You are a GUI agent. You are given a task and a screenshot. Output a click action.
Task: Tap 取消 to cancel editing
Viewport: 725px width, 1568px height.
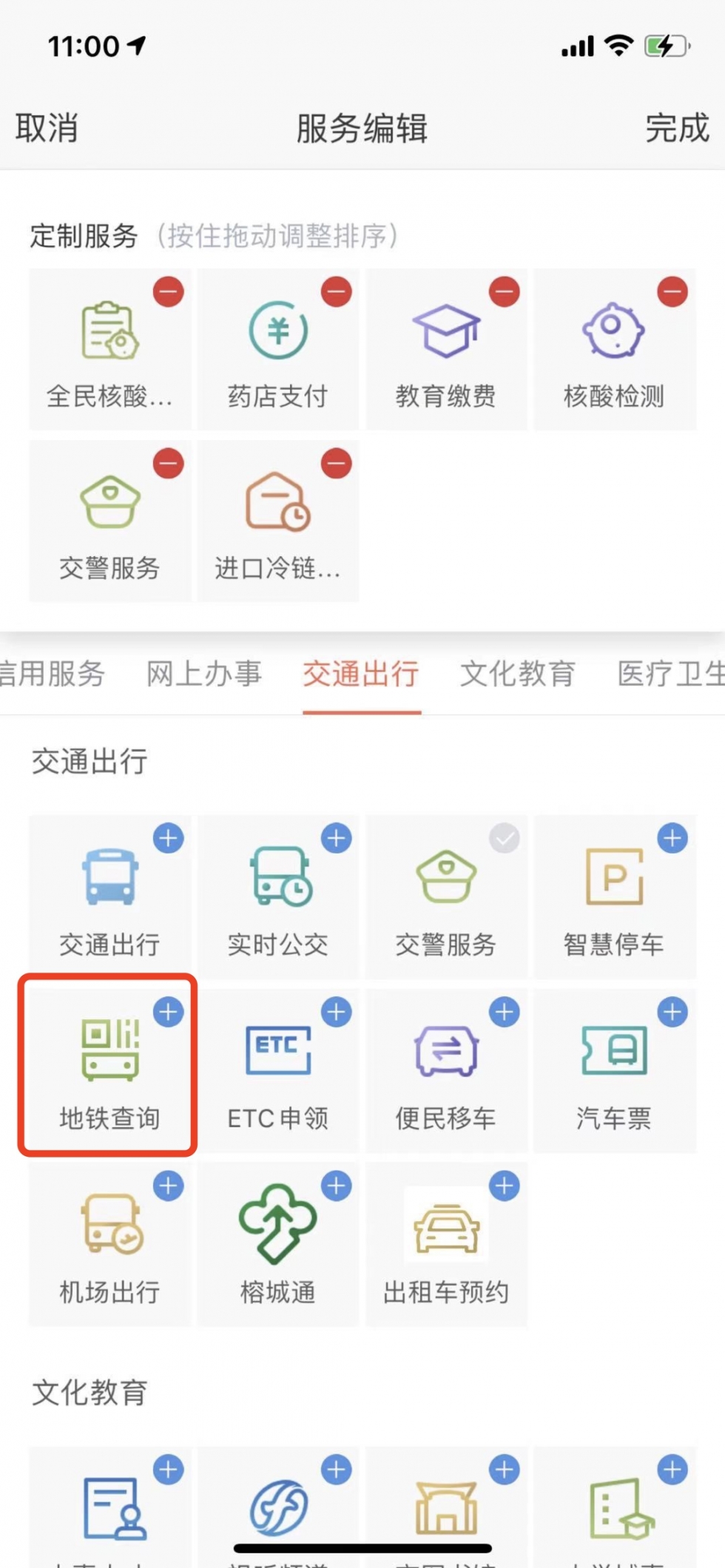coord(47,128)
